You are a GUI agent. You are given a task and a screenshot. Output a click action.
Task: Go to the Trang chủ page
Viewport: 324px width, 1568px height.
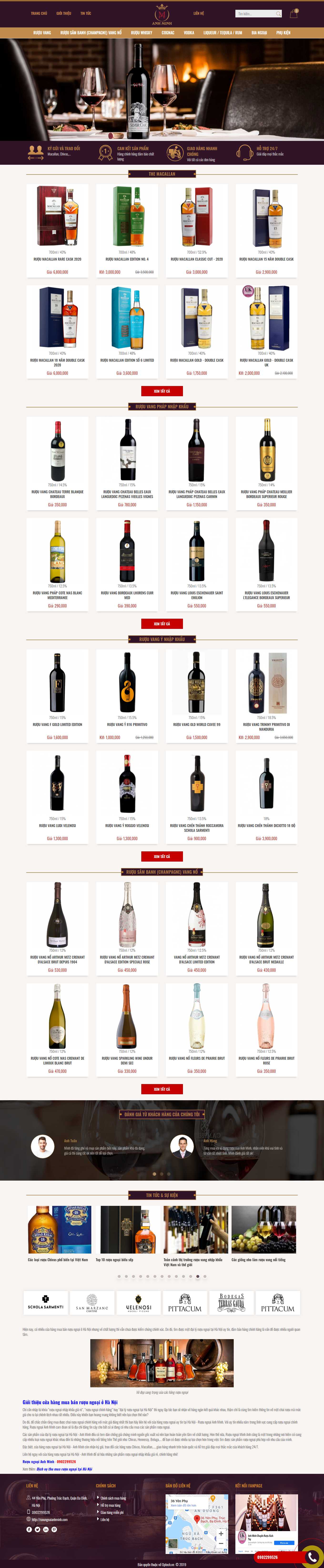(39, 13)
